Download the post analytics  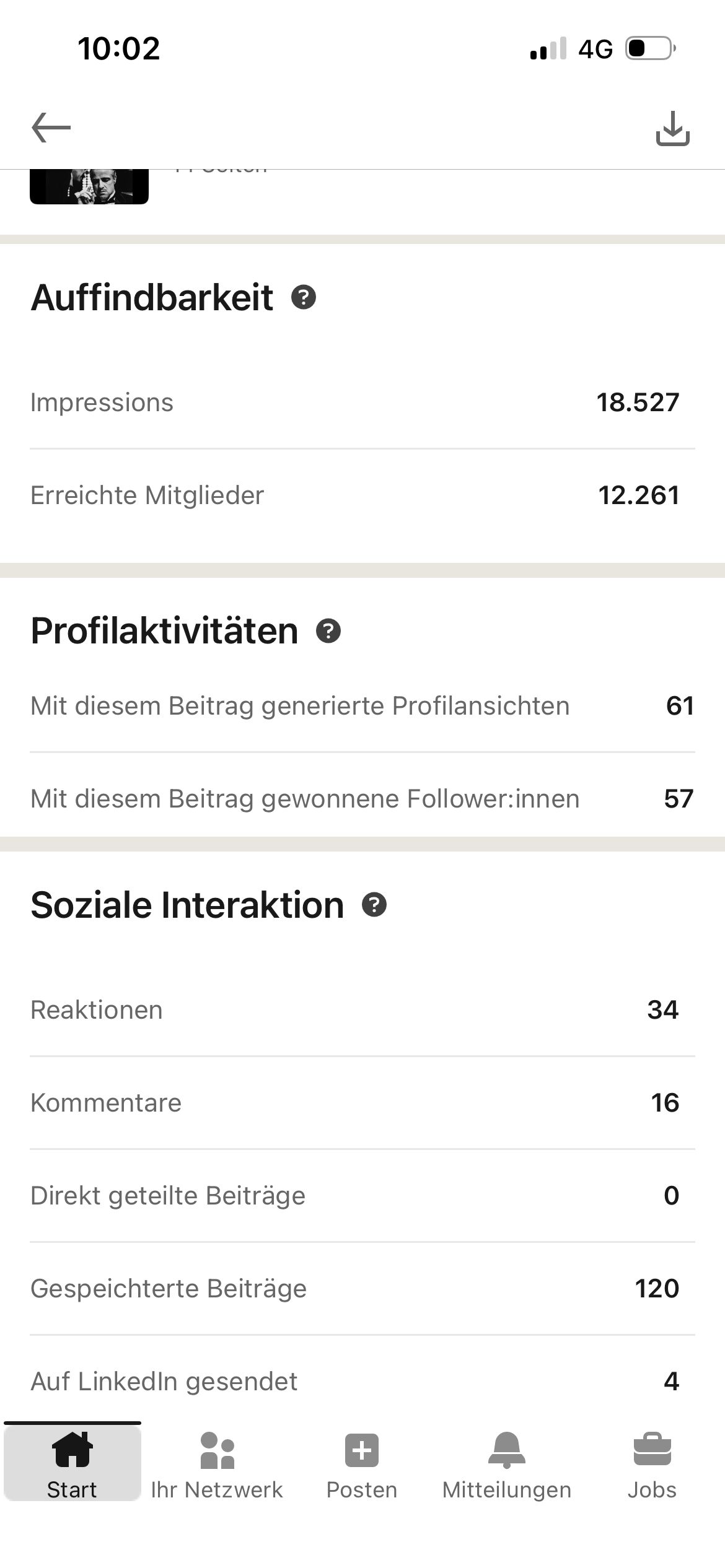coord(672,129)
